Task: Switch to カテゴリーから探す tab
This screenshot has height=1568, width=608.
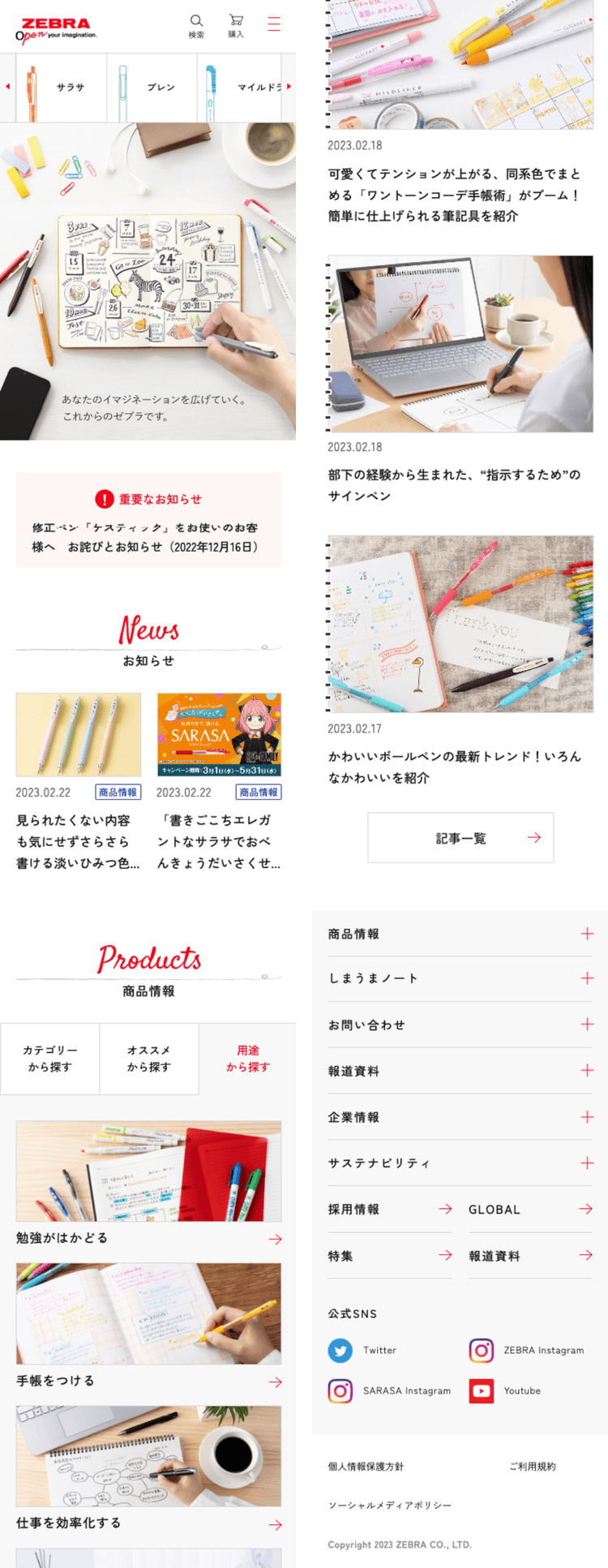Action: pos(50,1059)
